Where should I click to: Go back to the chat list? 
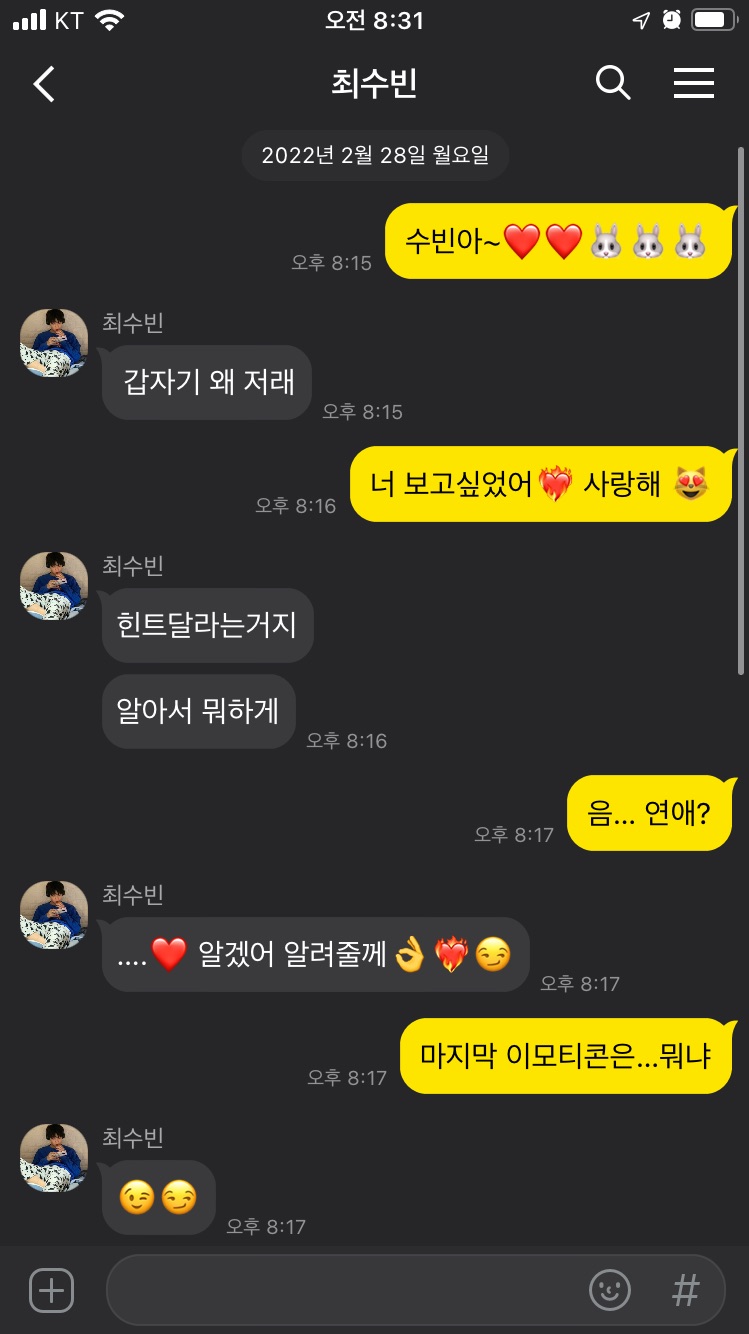click(44, 84)
